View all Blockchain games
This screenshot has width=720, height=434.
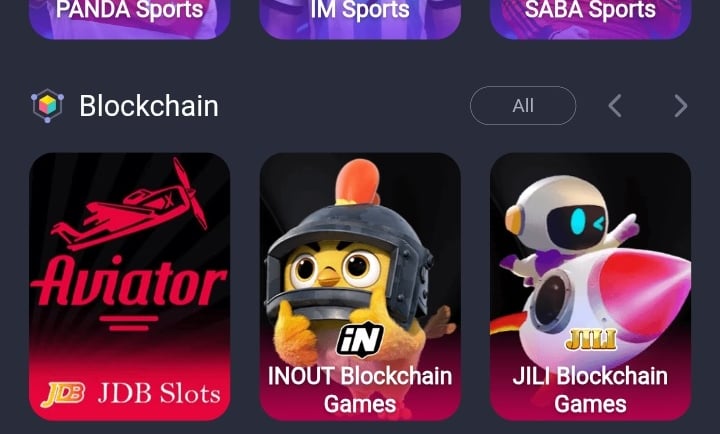pos(523,106)
